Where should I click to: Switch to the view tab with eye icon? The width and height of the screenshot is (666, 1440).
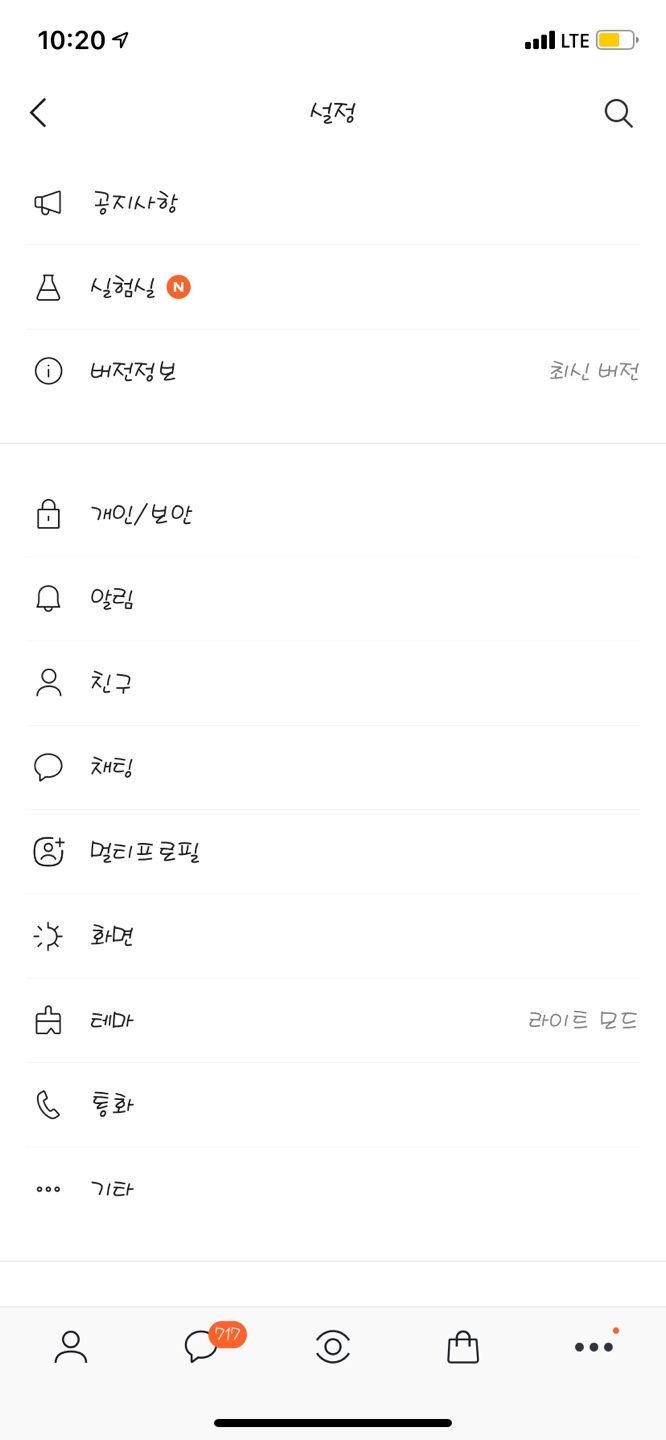click(x=332, y=1347)
